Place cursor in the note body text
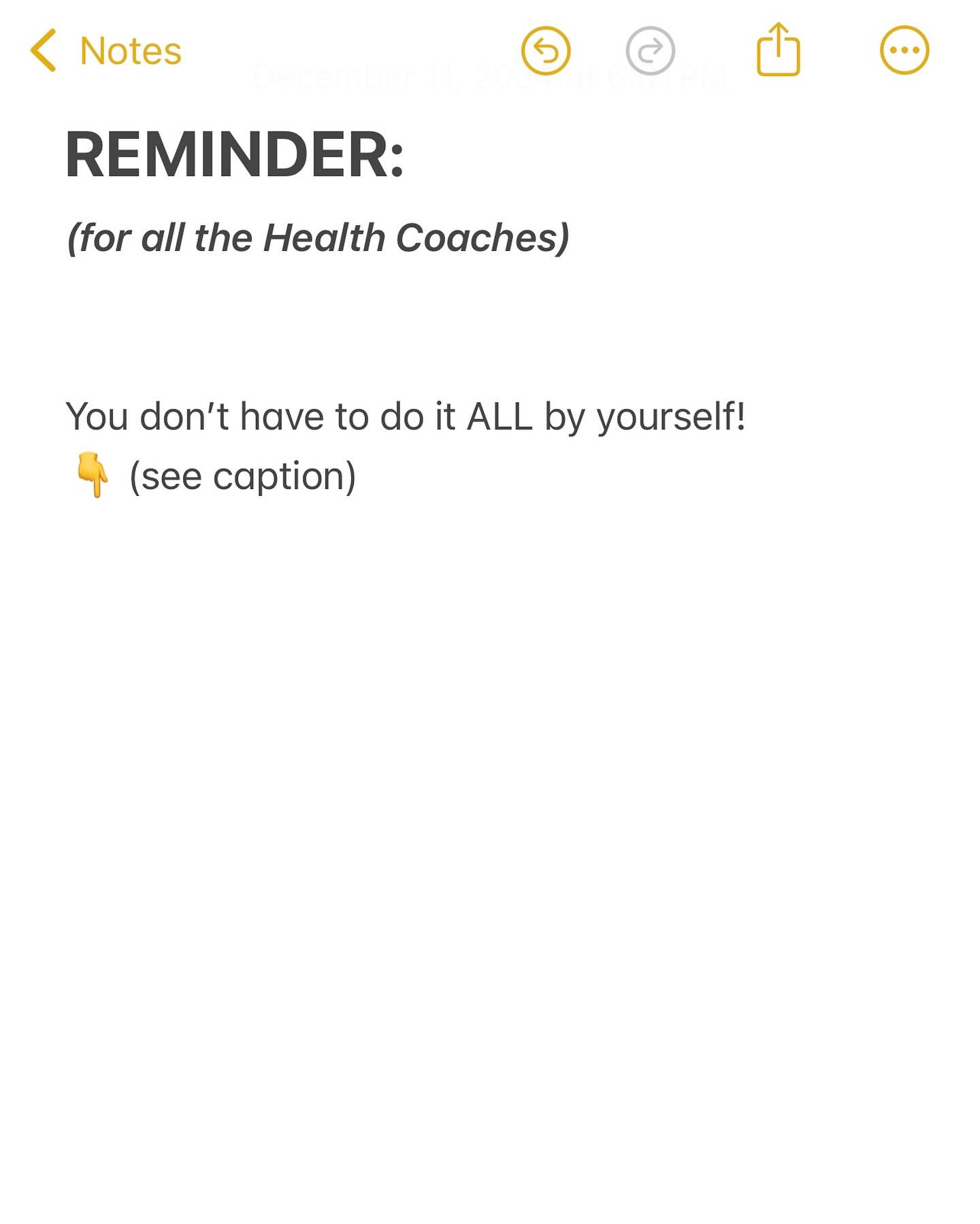 pyautogui.click(x=406, y=416)
